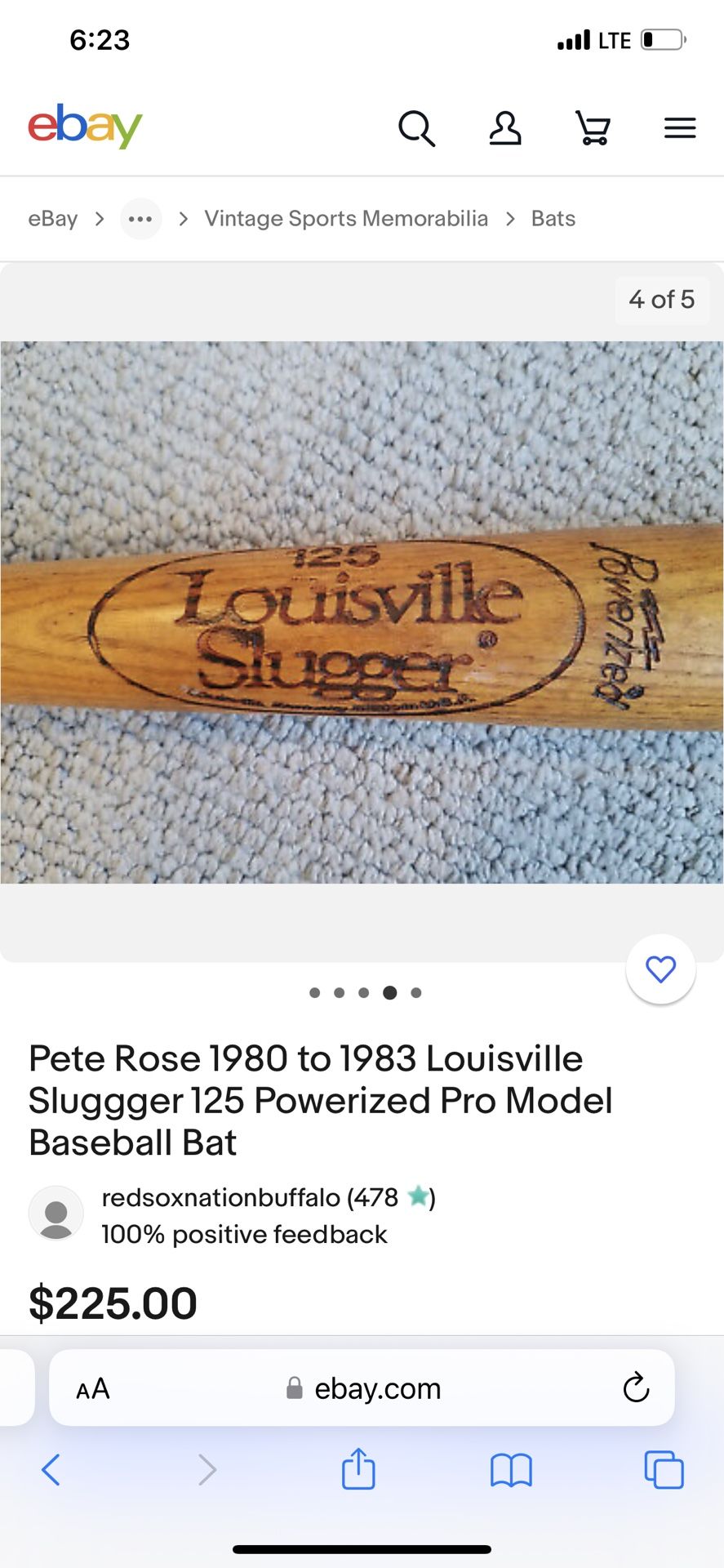Open Safari's share sheet
Screen dimensions: 724x1568
coord(359,1470)
